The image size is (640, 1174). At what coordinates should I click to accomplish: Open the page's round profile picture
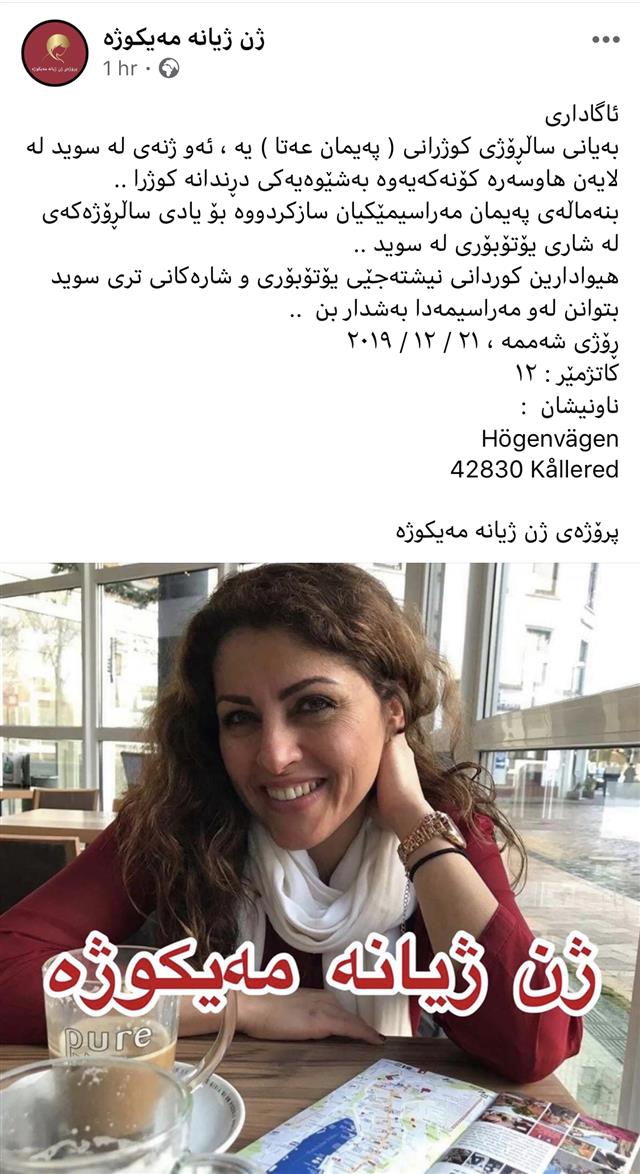[55, 52]
